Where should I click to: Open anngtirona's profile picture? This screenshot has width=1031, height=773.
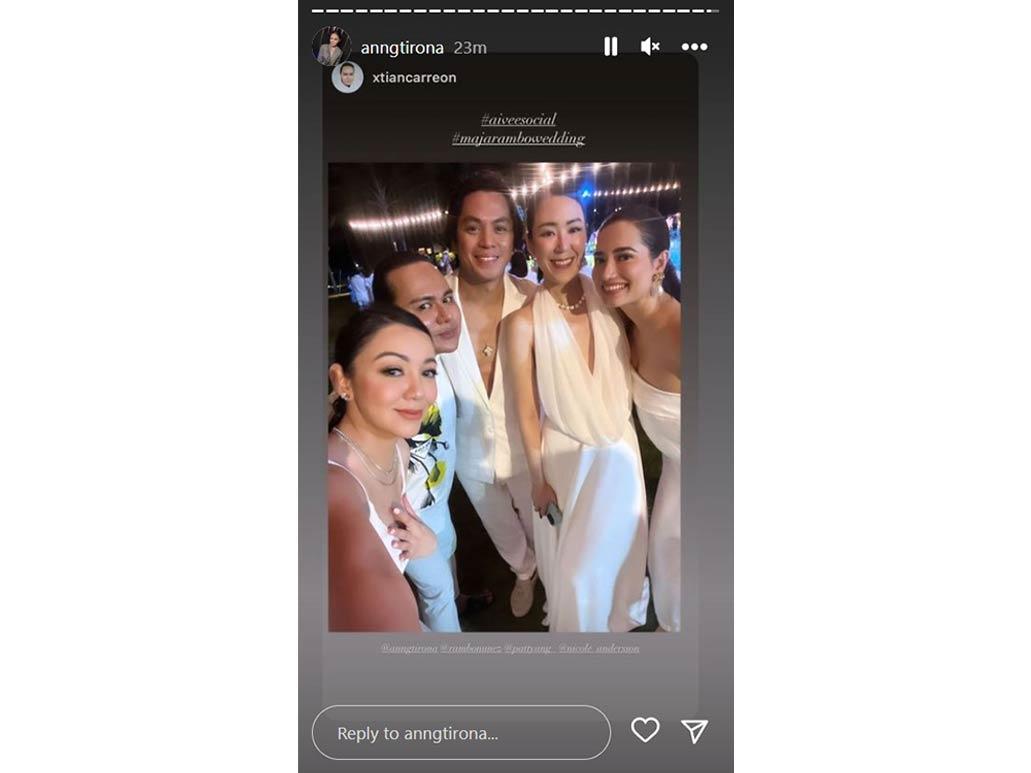(331, 47)
